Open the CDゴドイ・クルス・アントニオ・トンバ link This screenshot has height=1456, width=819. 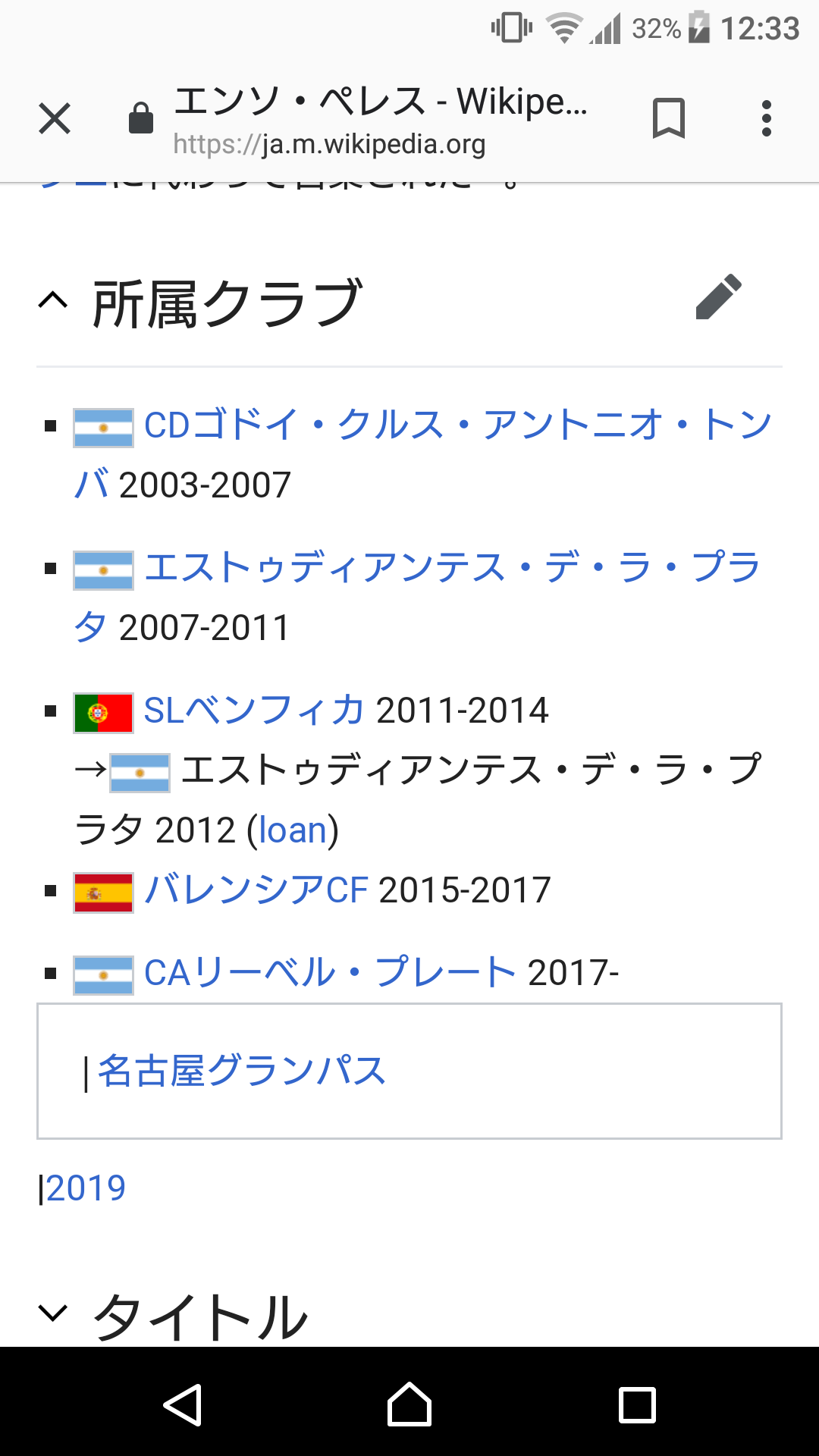[x=422, y=454]
